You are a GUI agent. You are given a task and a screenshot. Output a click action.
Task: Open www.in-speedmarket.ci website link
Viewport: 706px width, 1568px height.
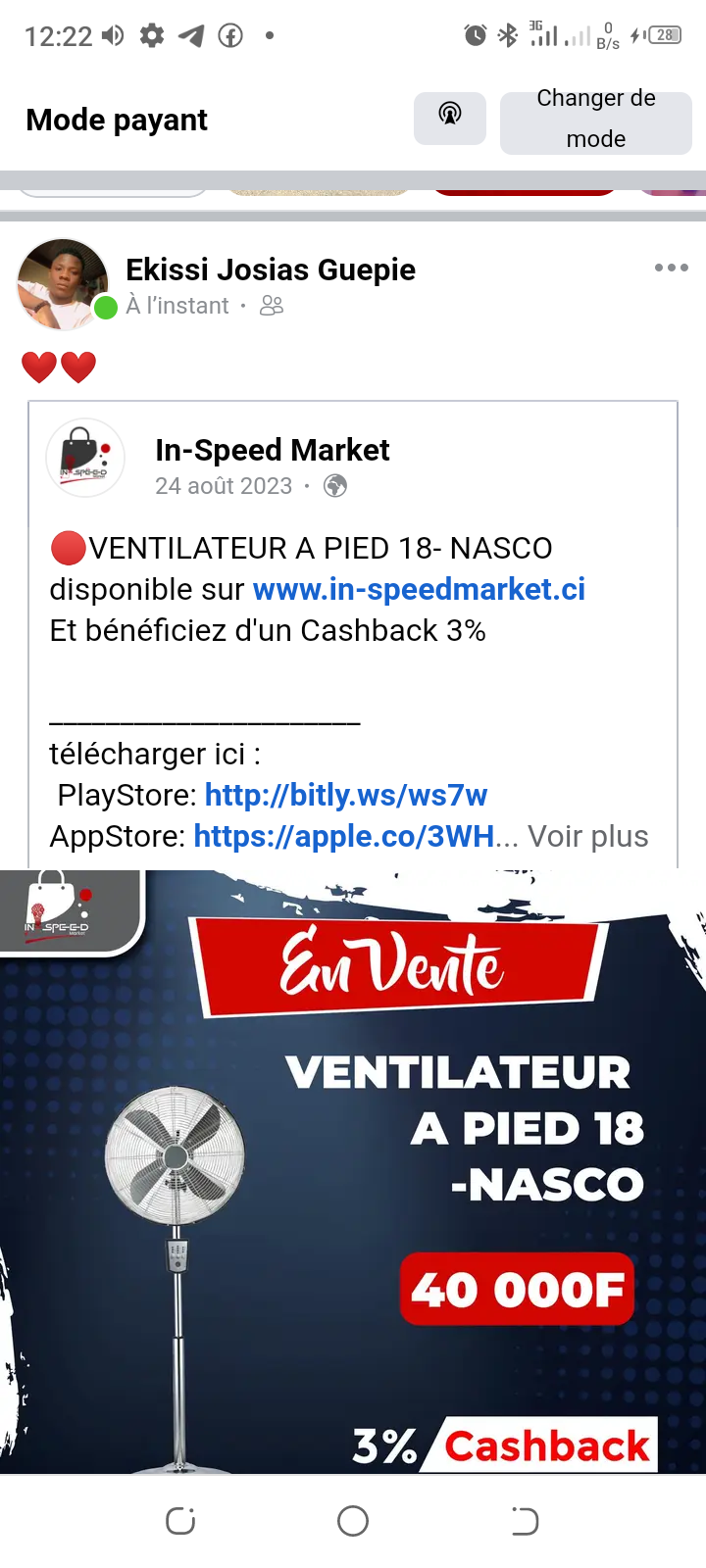419,589
